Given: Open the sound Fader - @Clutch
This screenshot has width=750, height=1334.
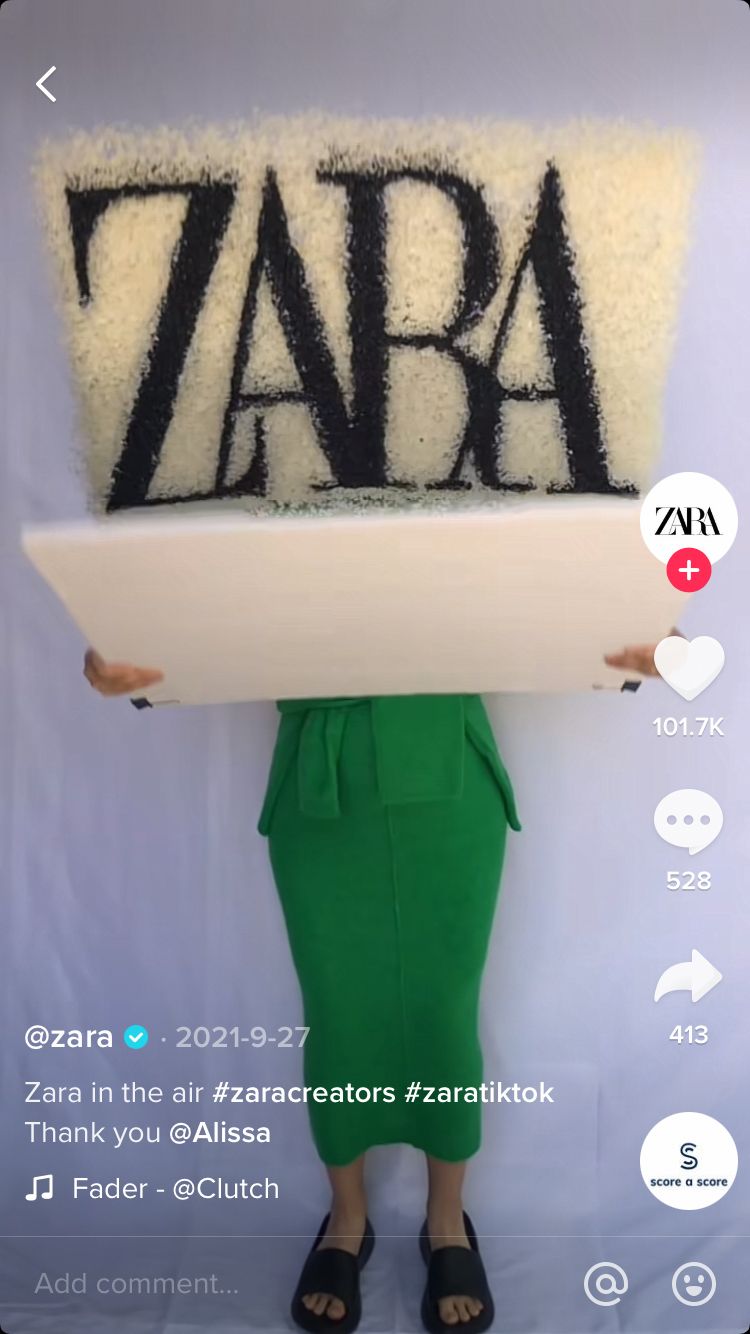Looking at the screenshot, I should [175, 1188].
